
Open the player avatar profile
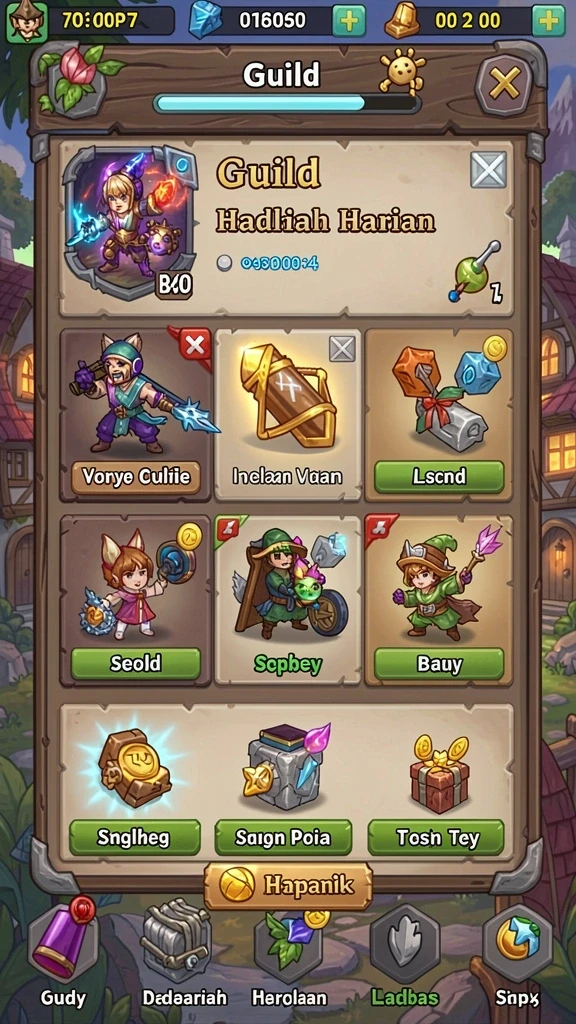click(27, 22)
